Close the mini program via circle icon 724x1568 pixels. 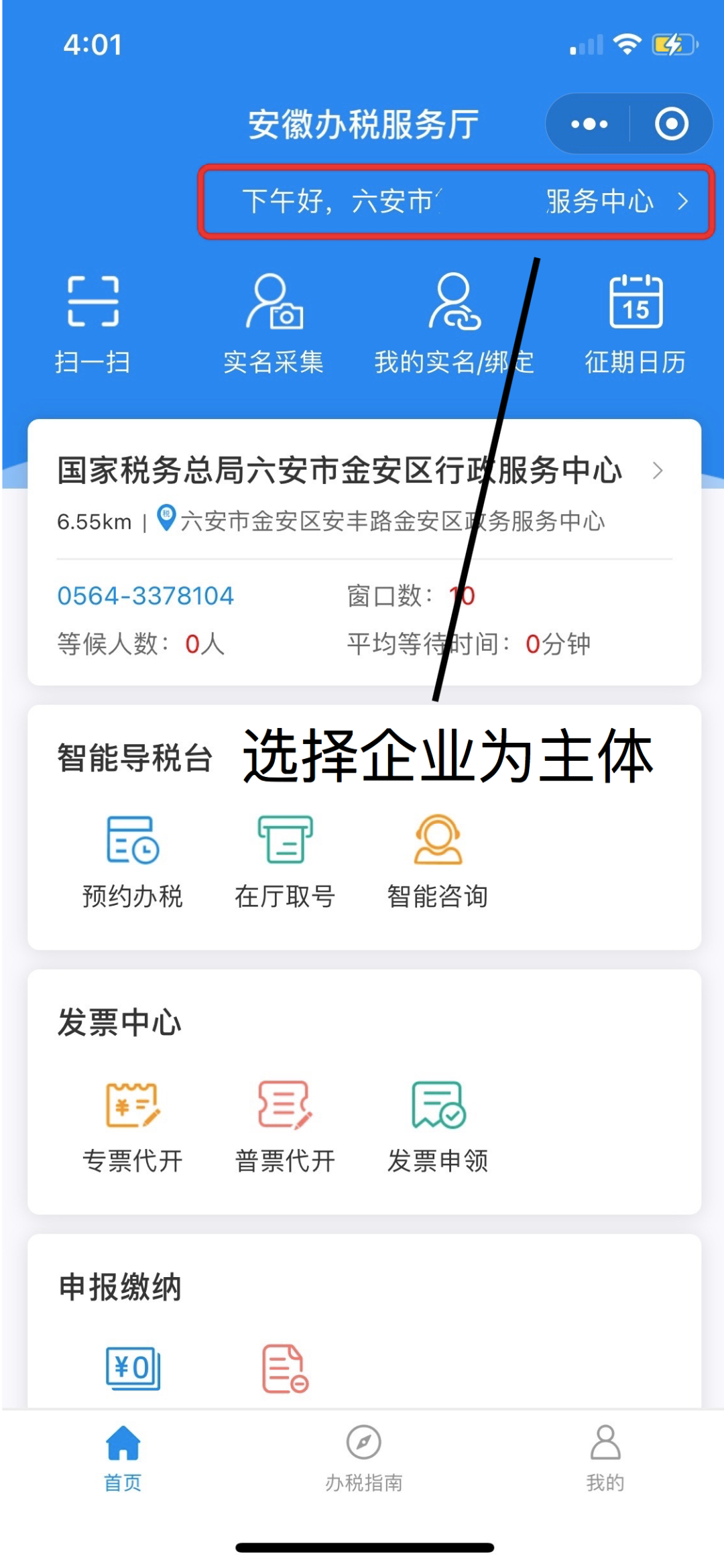pos(671,124)
